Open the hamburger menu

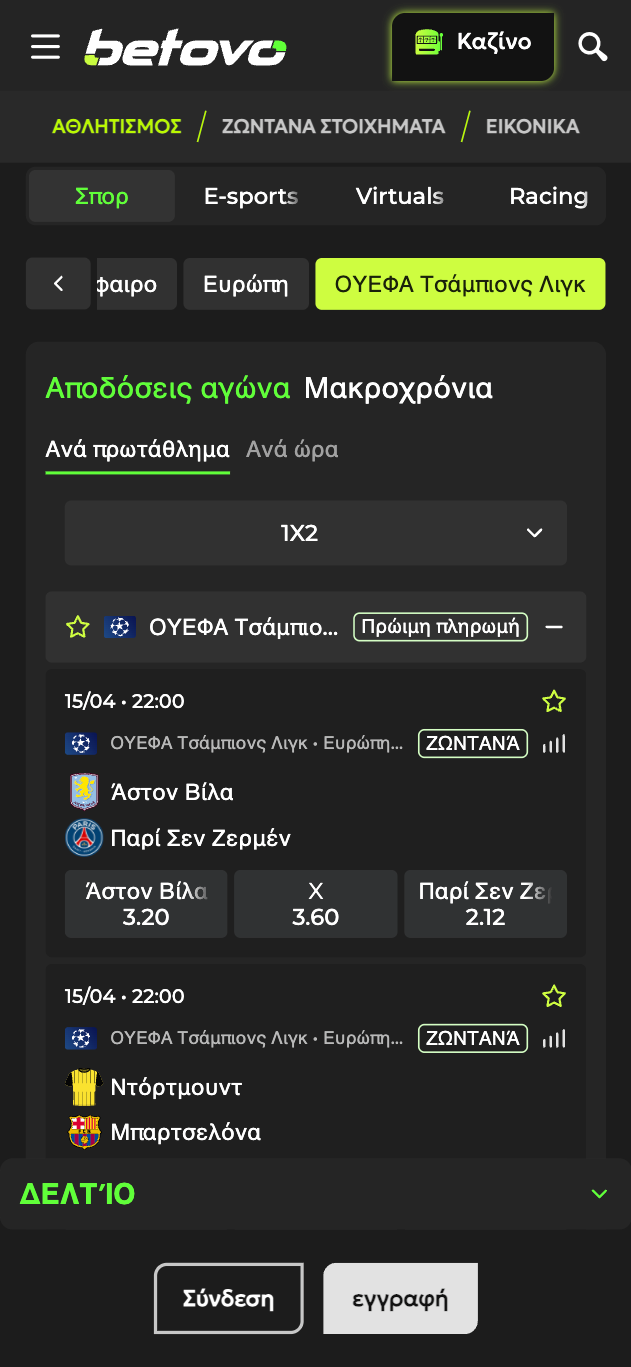45,47
